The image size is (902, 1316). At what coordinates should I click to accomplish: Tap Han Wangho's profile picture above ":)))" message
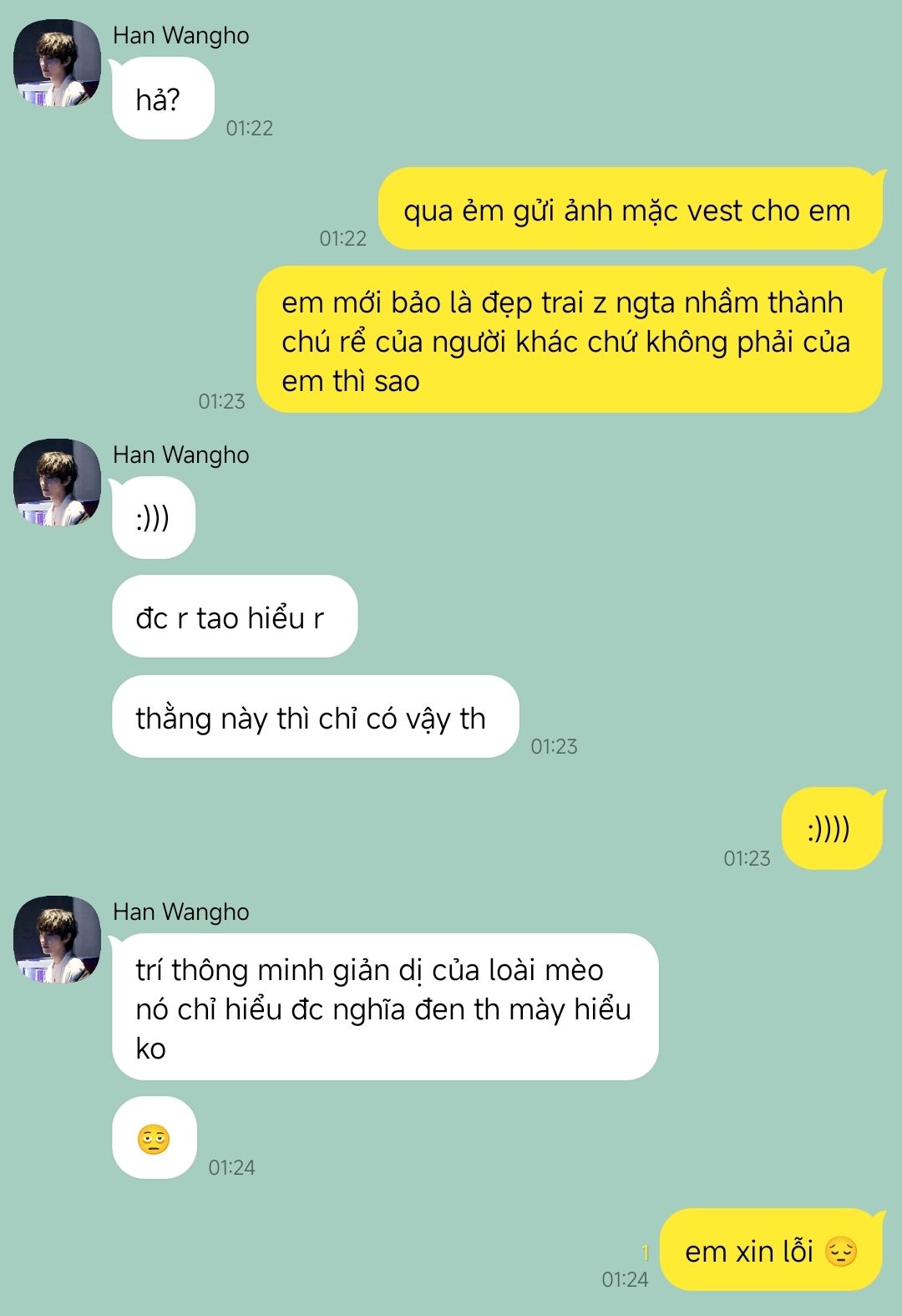[x=57, y=483]
